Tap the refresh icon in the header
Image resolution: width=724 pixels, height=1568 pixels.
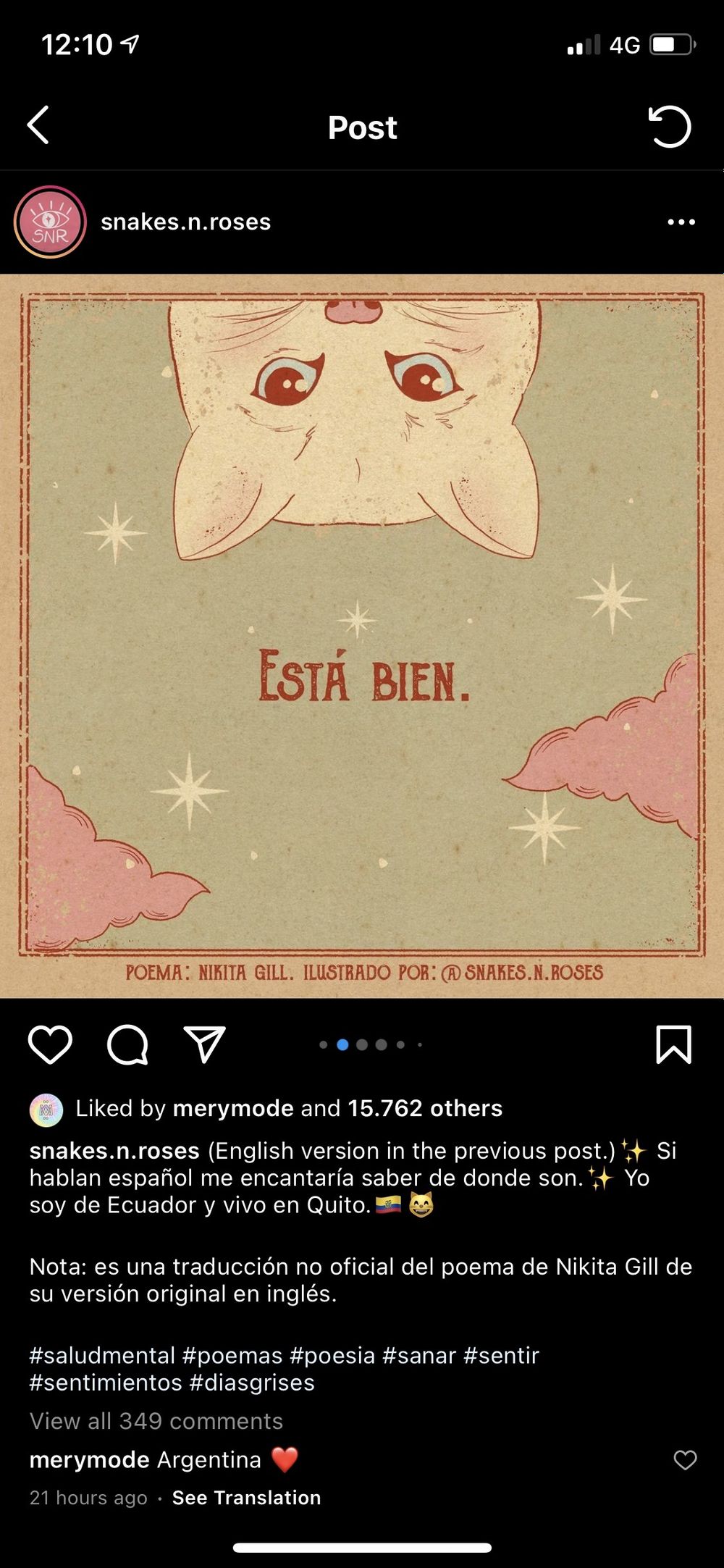click(x=670, y=127)
